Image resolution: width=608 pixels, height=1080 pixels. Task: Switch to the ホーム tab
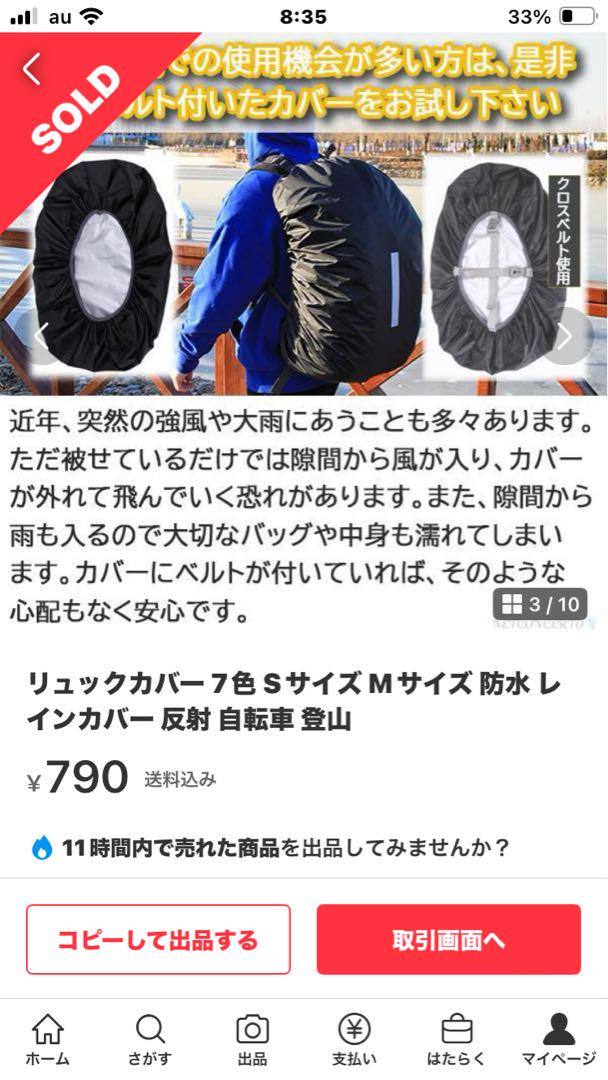[x=48, y=1039]
